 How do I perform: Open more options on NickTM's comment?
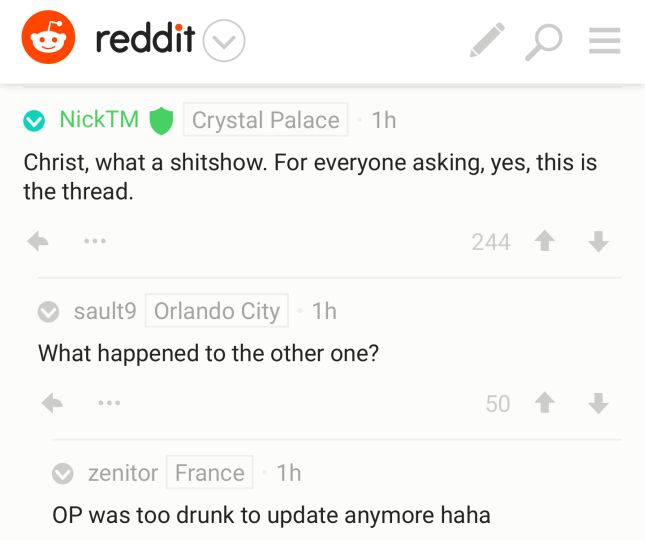pos(94,241)
